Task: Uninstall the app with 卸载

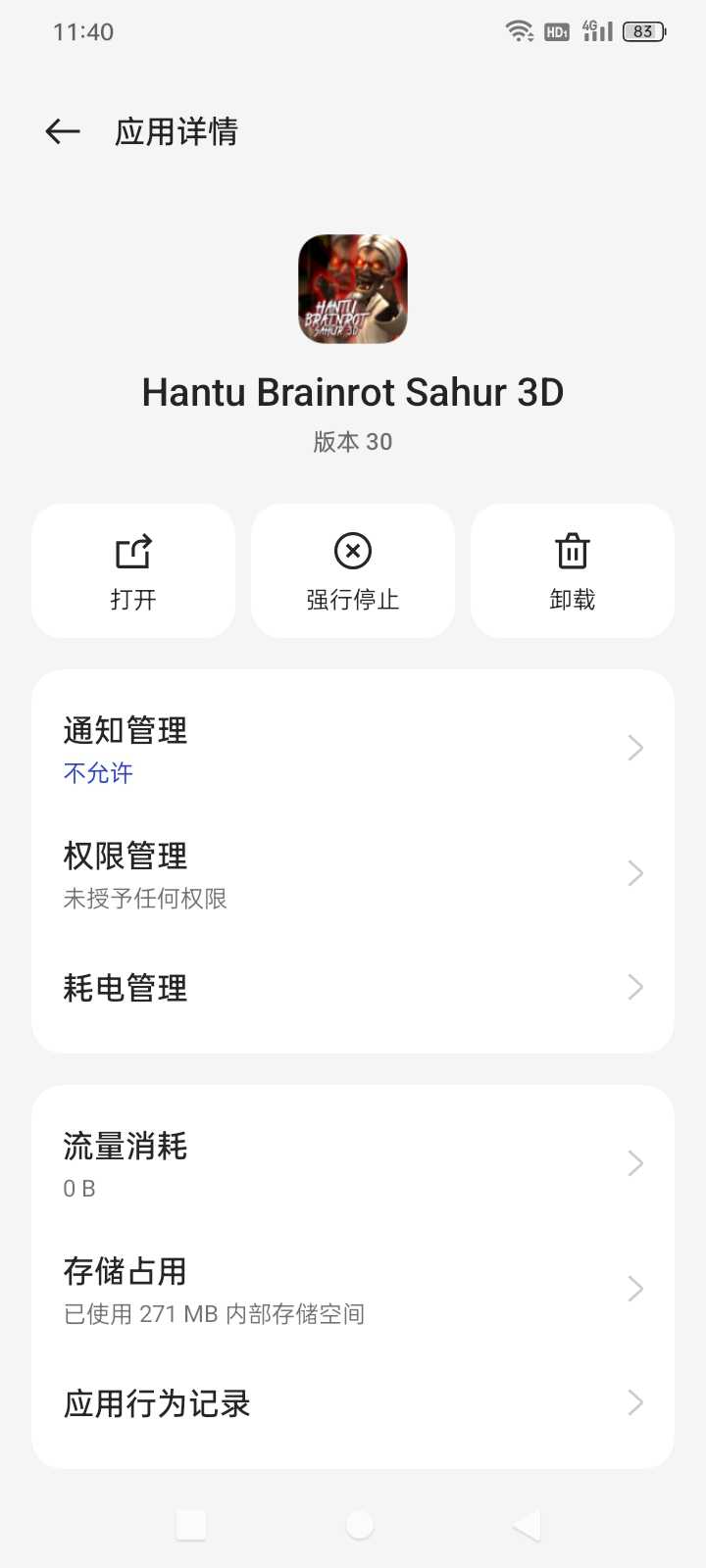Action: pyautogui.click(x=573, y=571)
